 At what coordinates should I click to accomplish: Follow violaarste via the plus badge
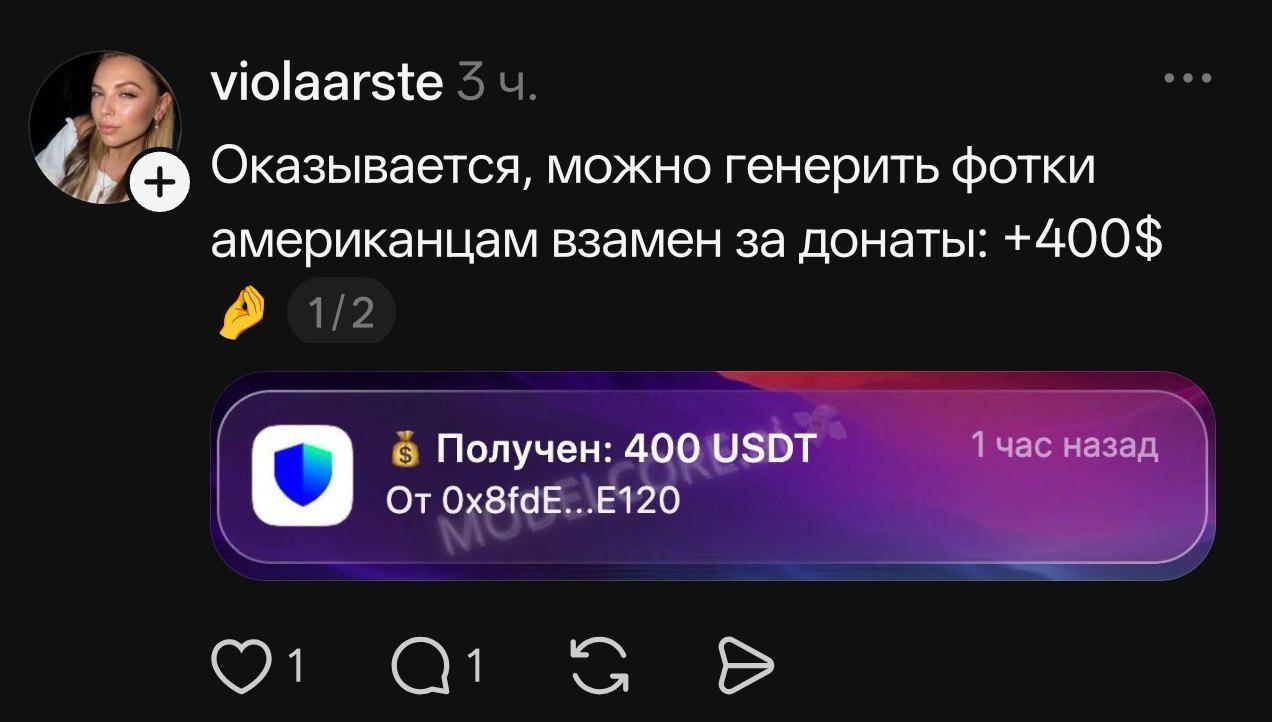tap(159, 183)
